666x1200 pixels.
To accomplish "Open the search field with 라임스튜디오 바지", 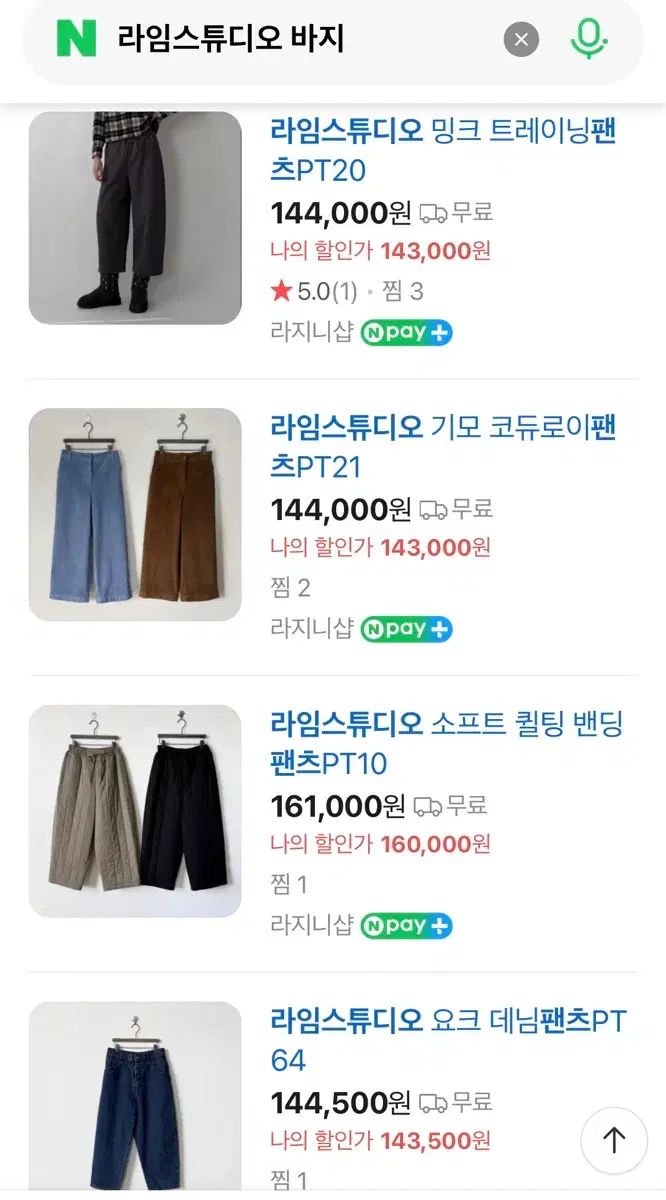I will [300, 40].
